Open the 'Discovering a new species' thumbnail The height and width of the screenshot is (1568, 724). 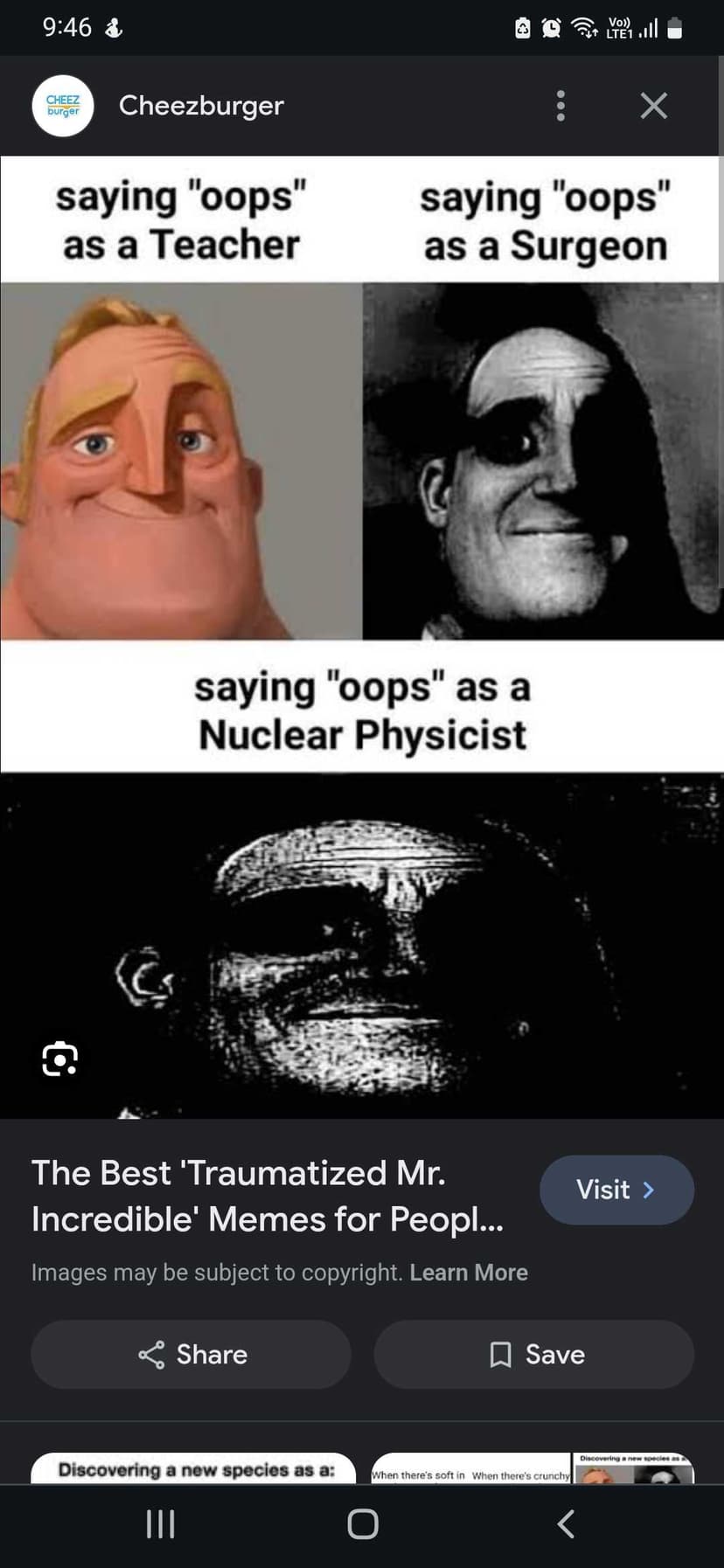click(192, 1469)
